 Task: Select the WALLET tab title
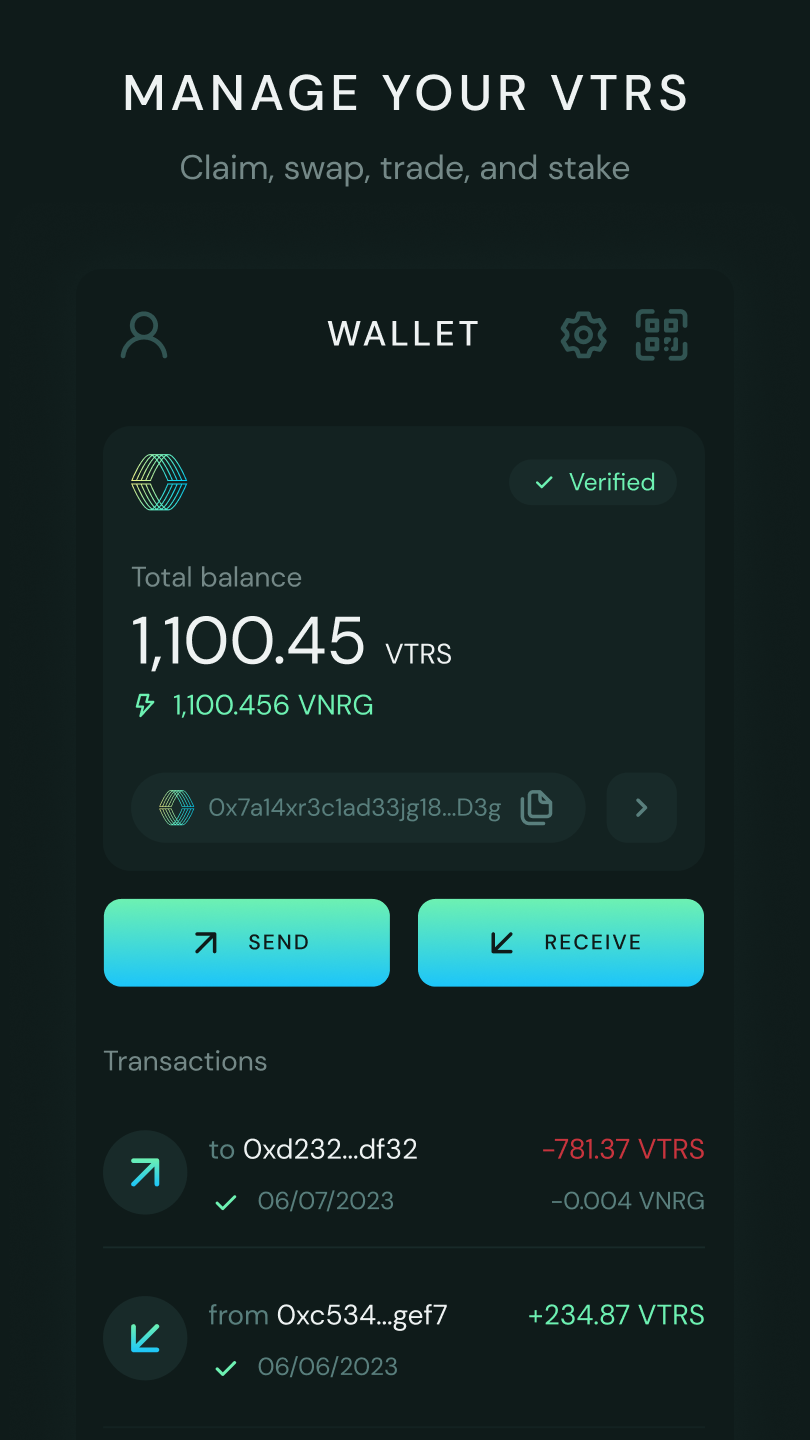click(403, 335)
